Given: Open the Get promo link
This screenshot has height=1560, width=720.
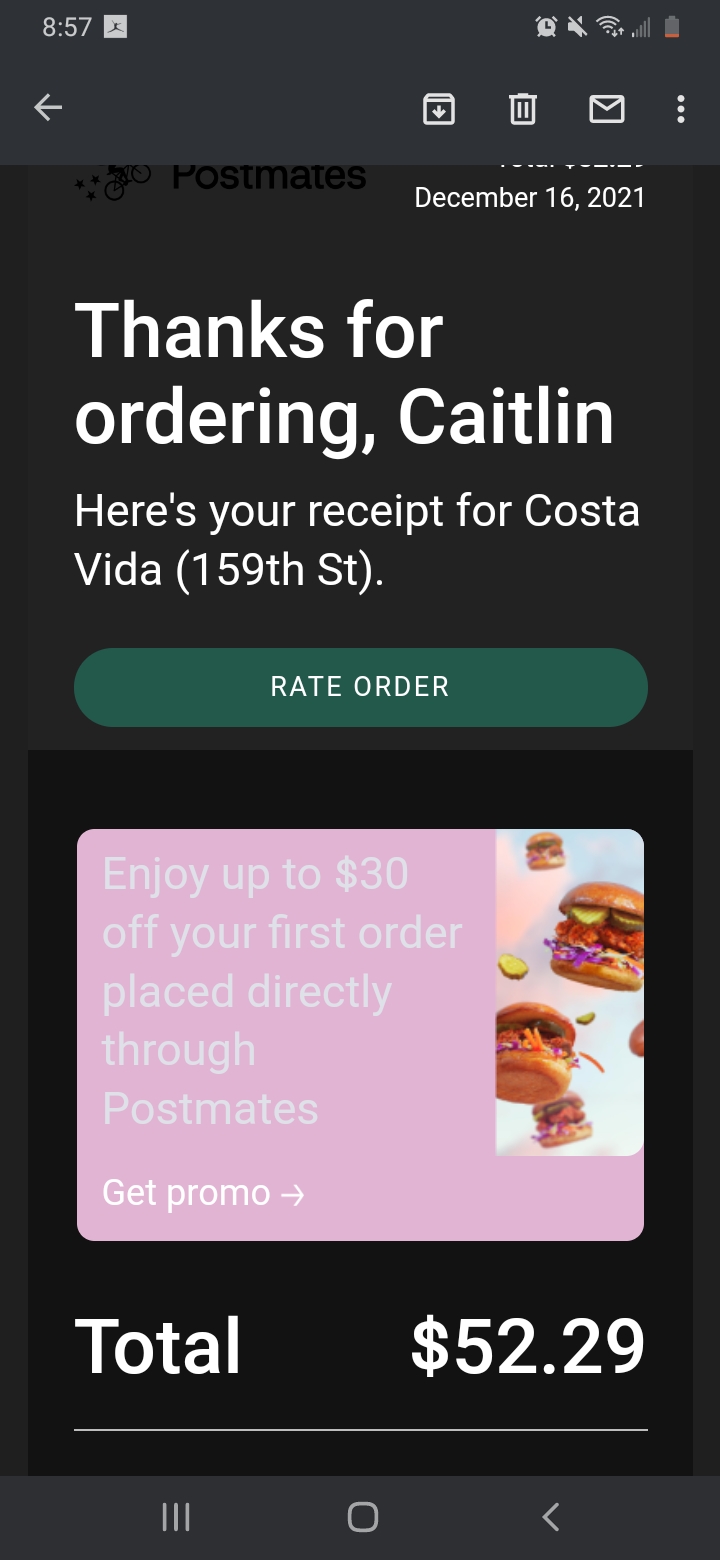Looking at the screenshot, I should click(x=203, y=1193).
